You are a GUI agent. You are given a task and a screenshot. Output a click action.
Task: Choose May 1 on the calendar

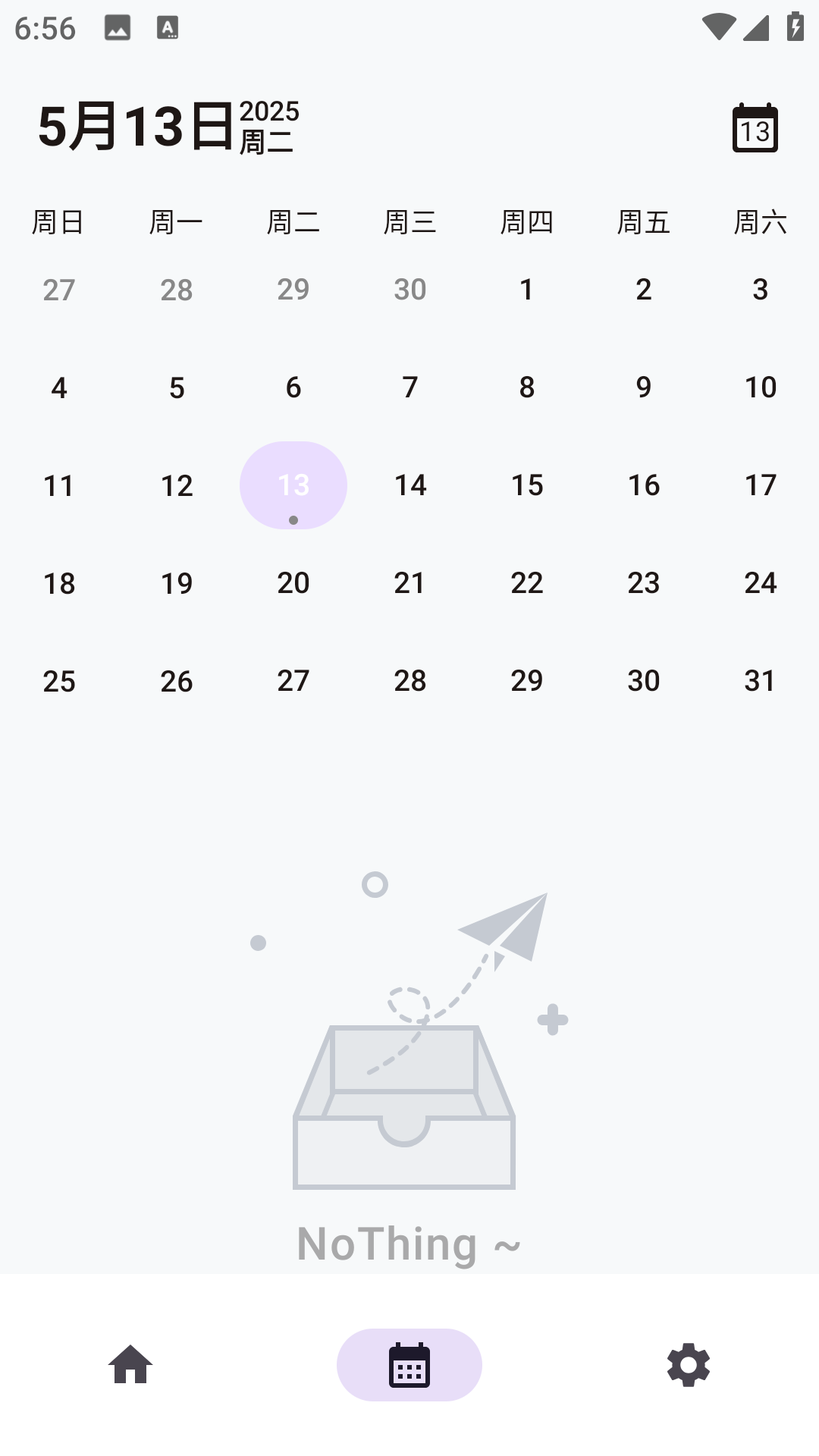526,290
